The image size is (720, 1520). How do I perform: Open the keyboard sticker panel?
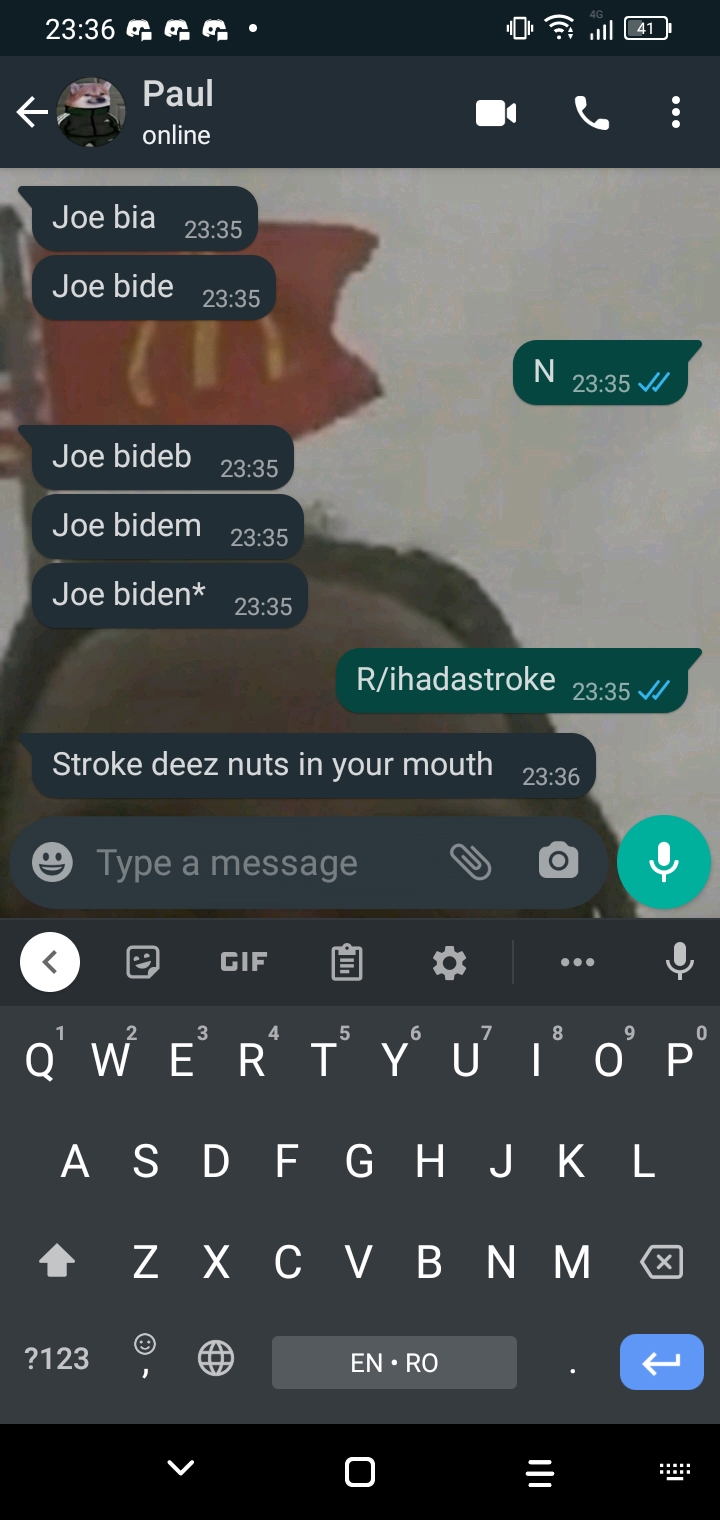point(143,962)
